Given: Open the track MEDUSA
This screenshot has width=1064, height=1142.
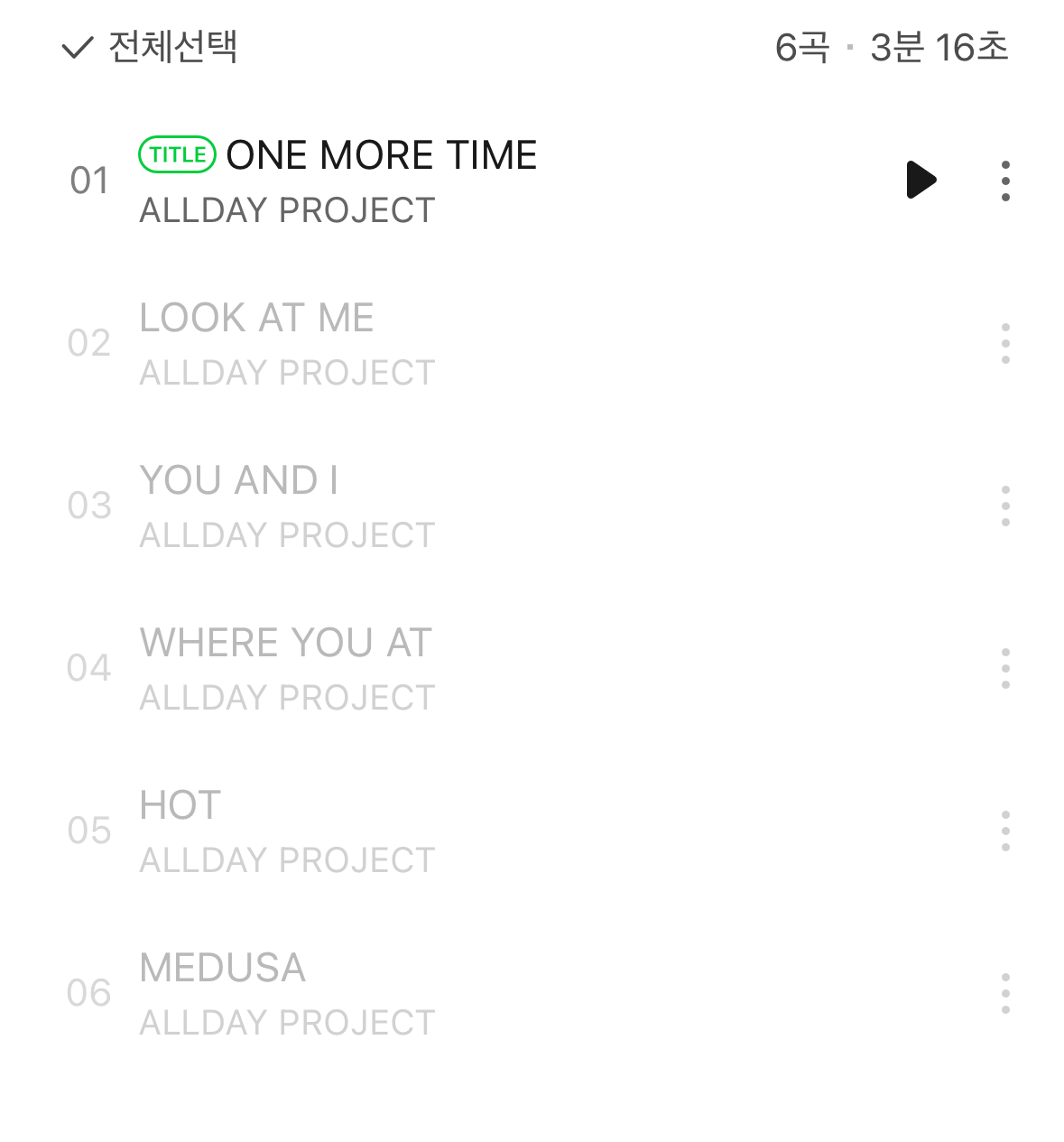Looking at the screenshot, I should pos(222,969).
